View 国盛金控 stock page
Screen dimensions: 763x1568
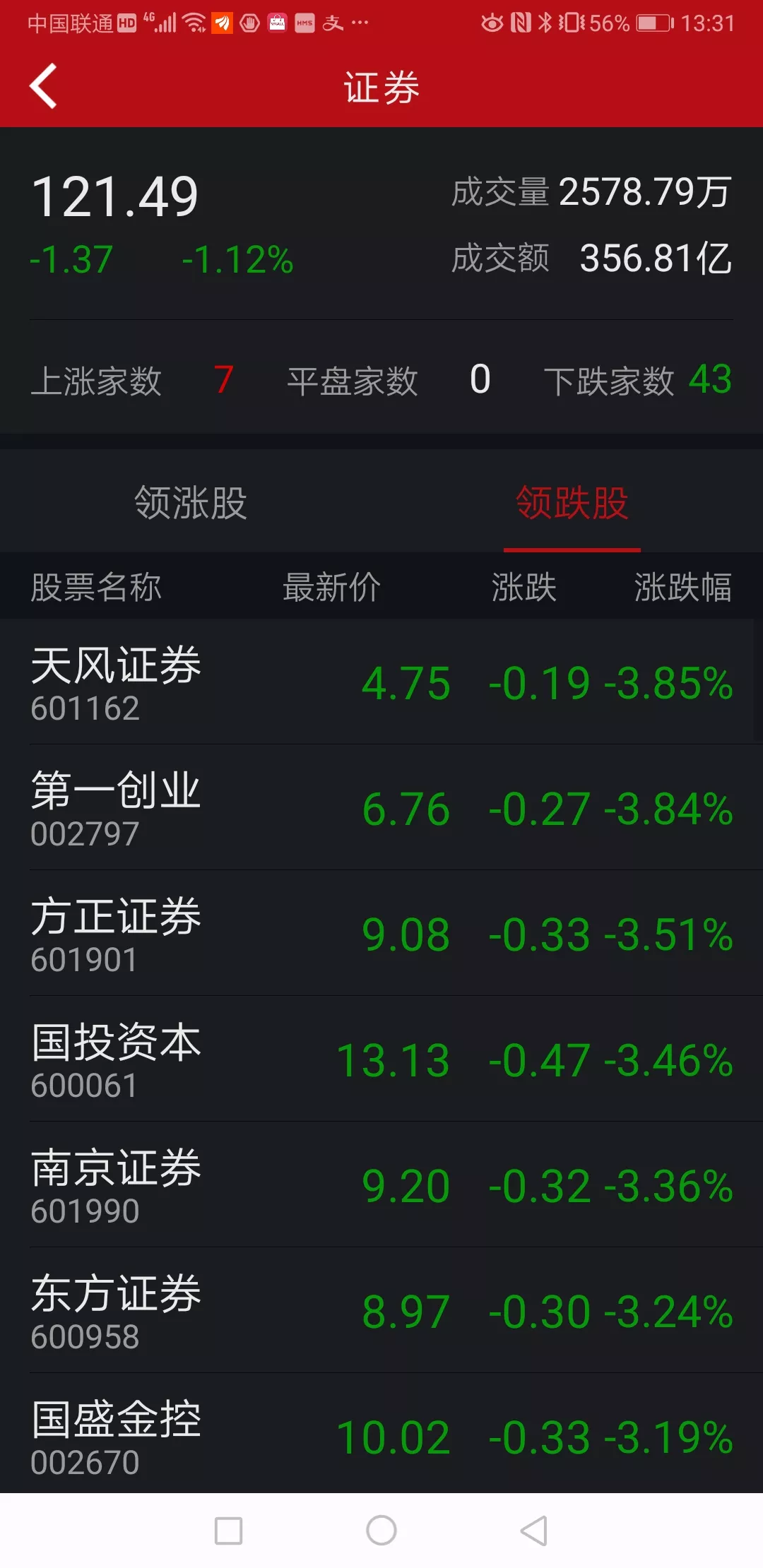click(381, 1435)
